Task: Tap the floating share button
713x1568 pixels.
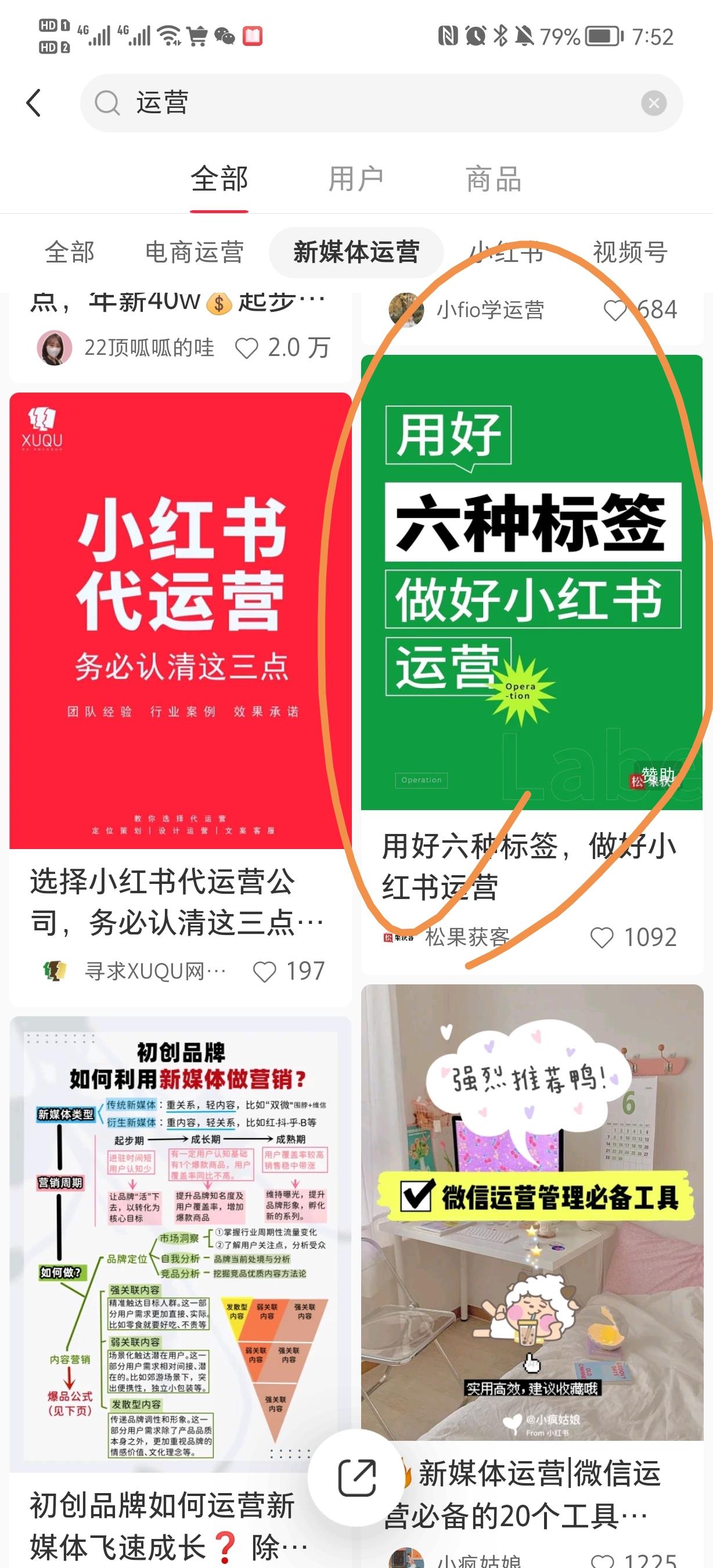Action: pyautogui.click(x=357, y=1477)
